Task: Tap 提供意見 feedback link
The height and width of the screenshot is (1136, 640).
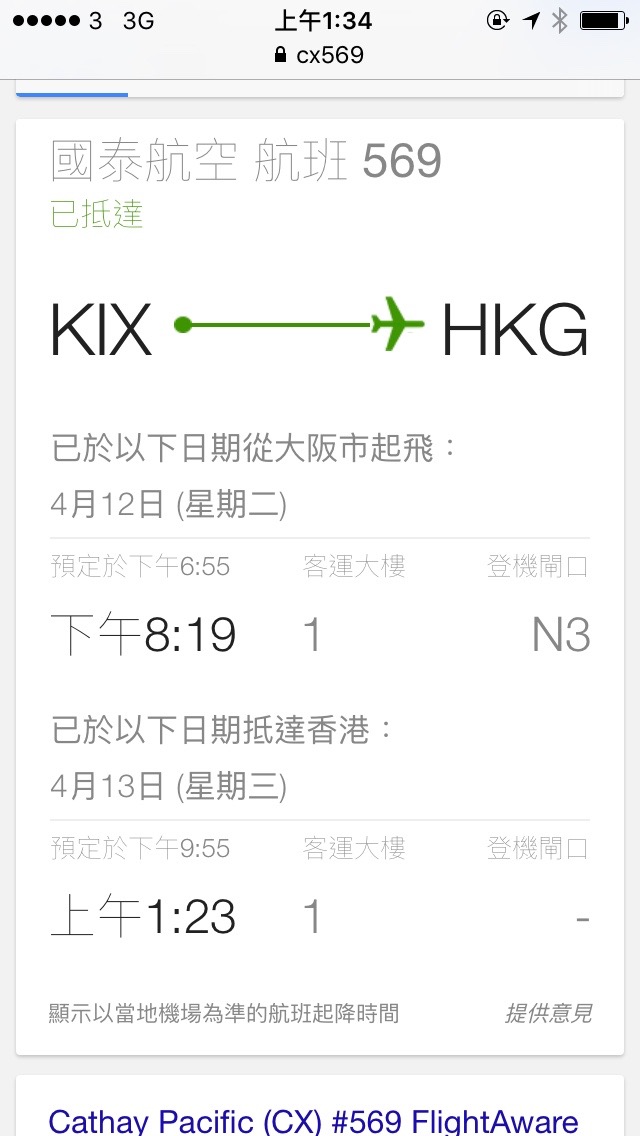Action: (x=548, y=1013)
